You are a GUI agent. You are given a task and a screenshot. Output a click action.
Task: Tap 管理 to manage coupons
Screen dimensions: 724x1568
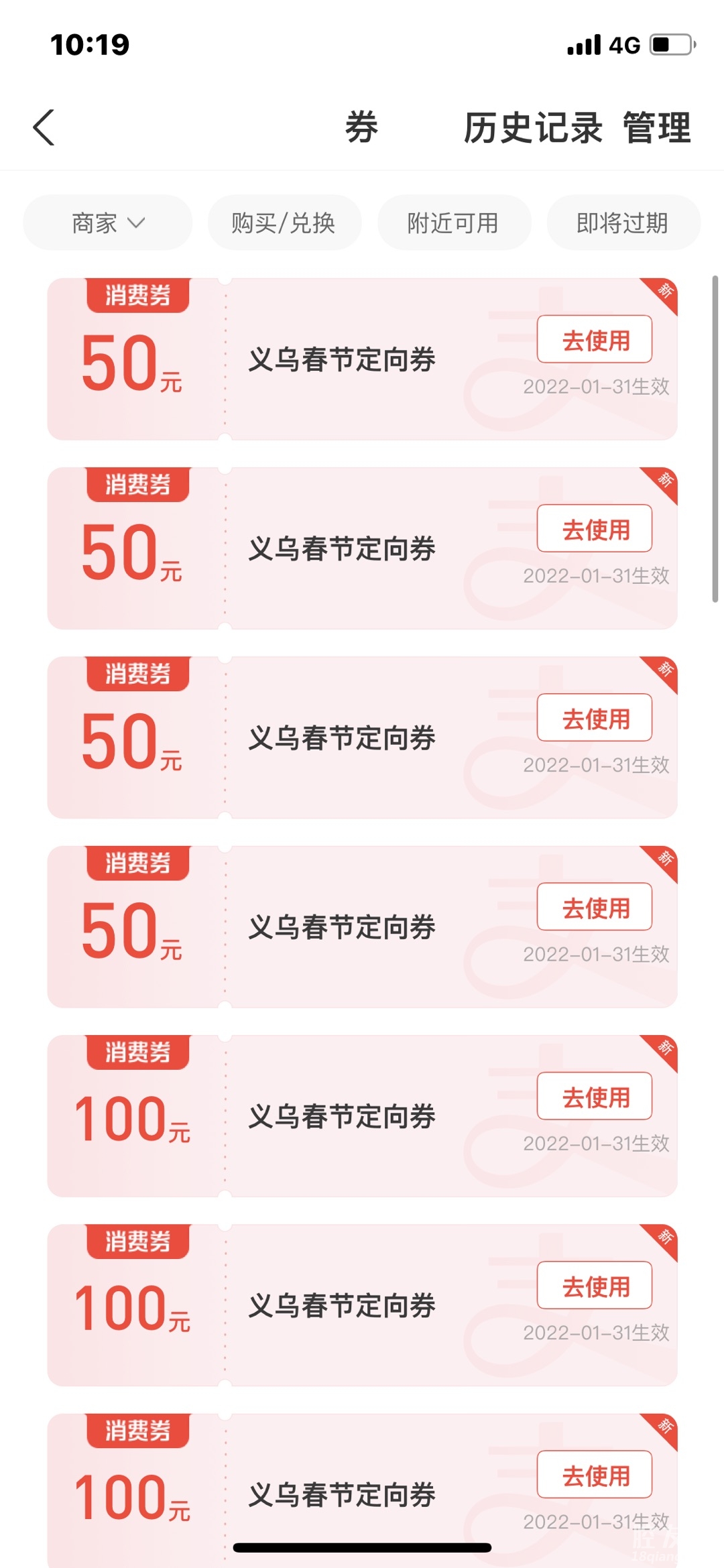[x=656, y=127]
